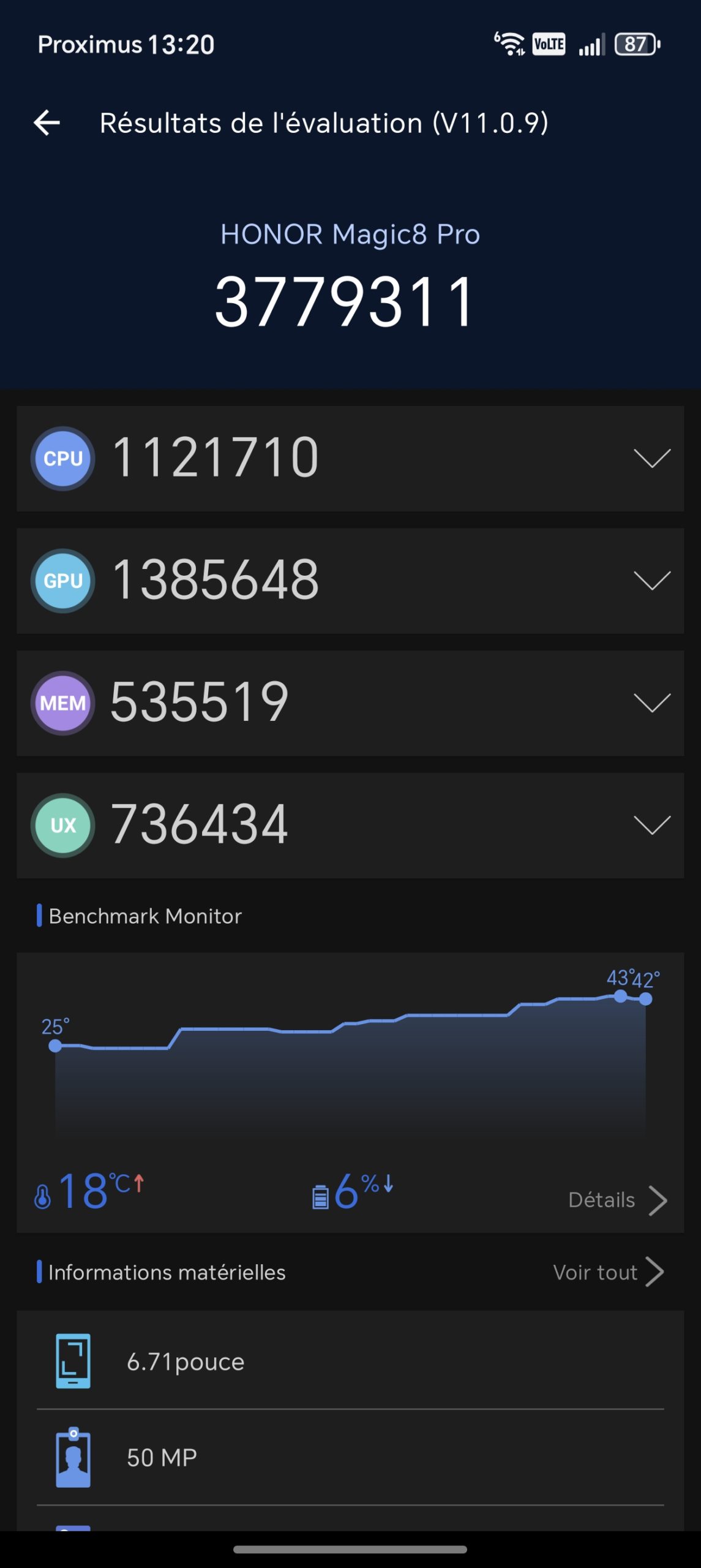Expand the CPU score details

coord(651,458)
